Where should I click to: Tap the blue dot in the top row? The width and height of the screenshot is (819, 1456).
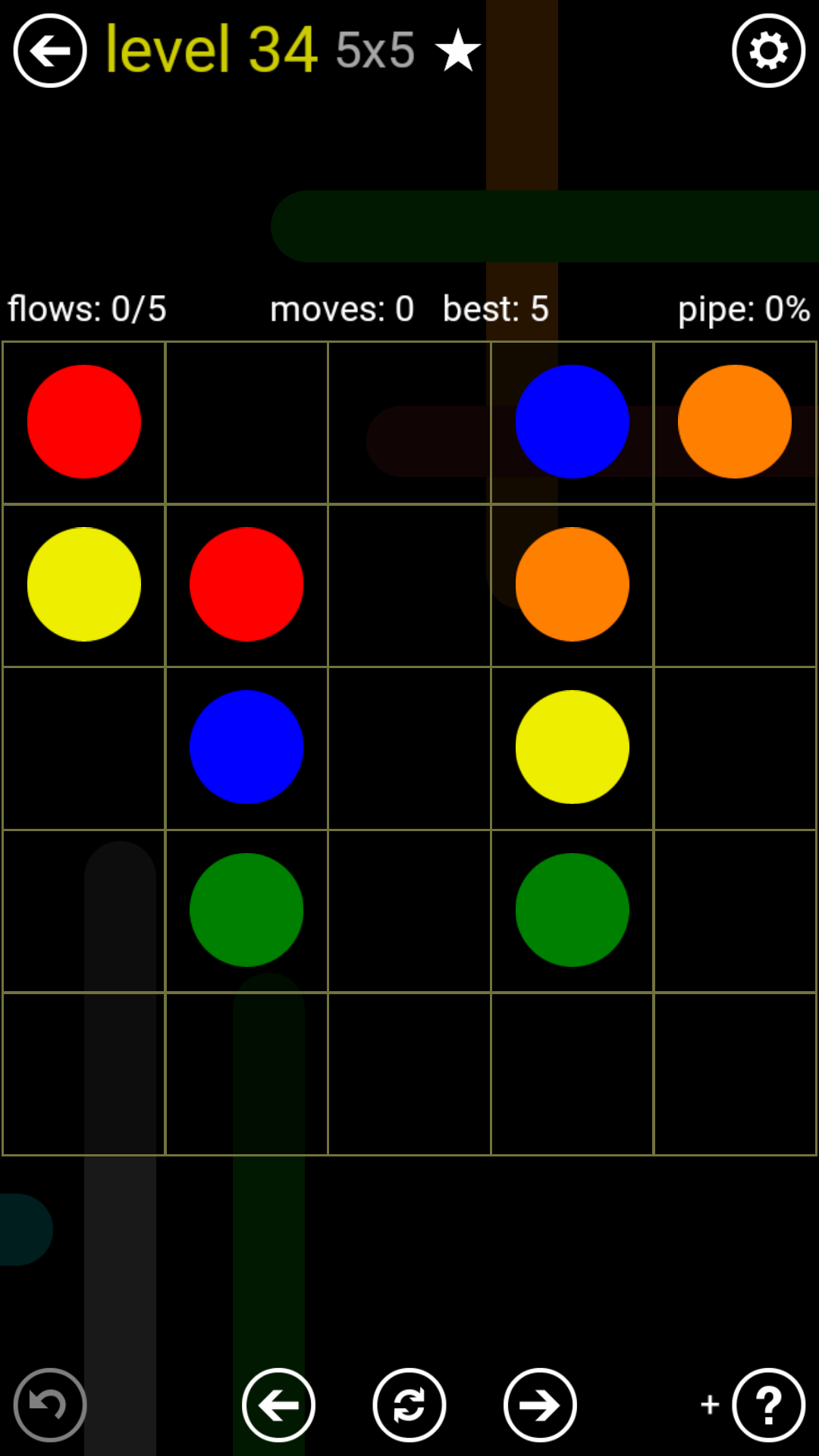[x=572, y=422]
